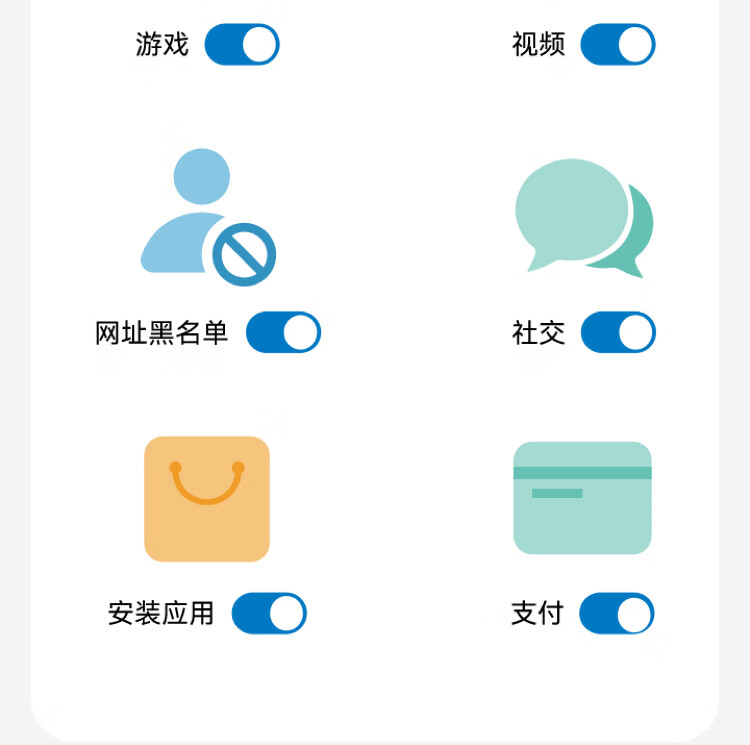Switch off the 社交 setting
750x745 pixels.
click(618, 332)
